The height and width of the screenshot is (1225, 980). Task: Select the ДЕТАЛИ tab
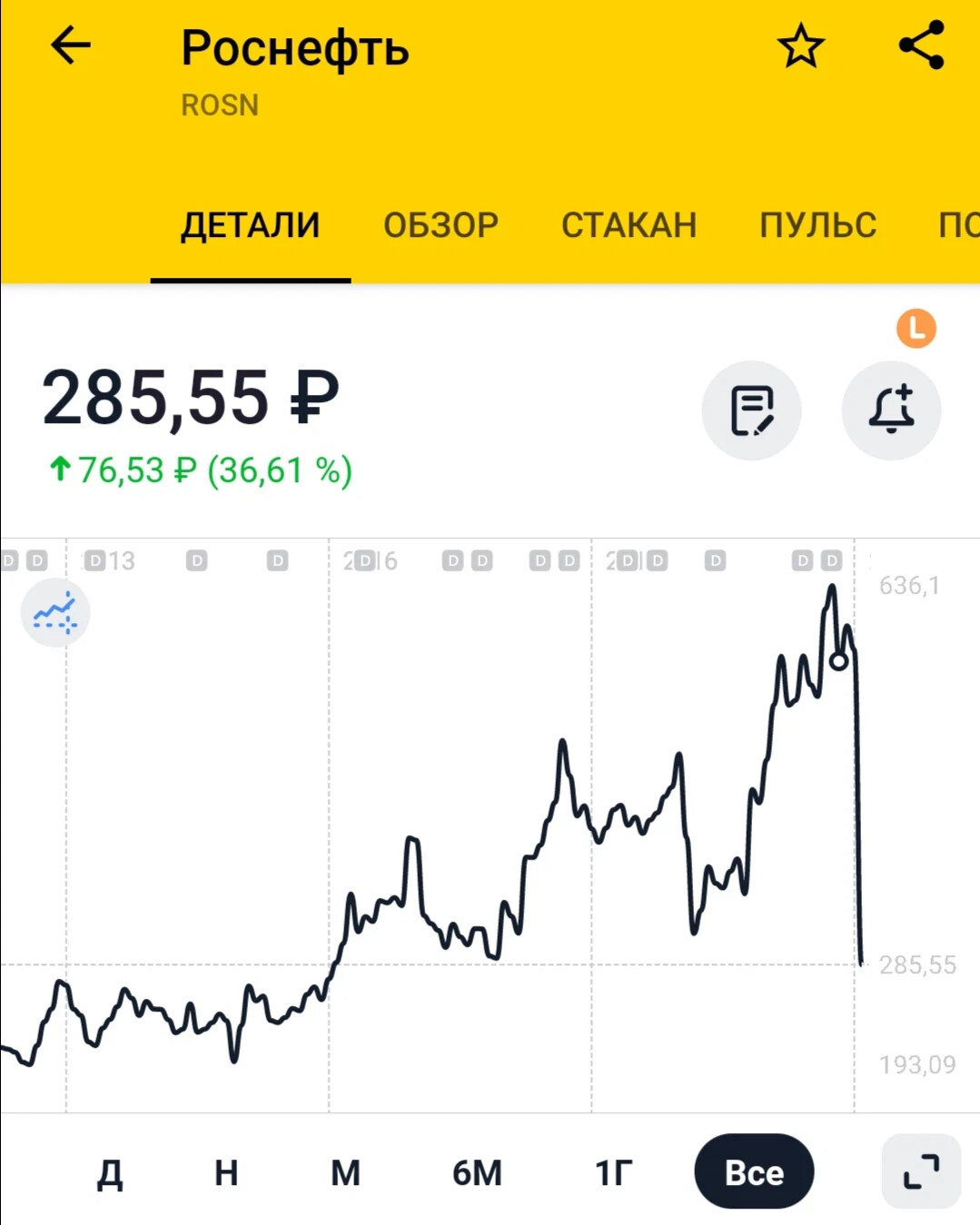click(250, 224)
